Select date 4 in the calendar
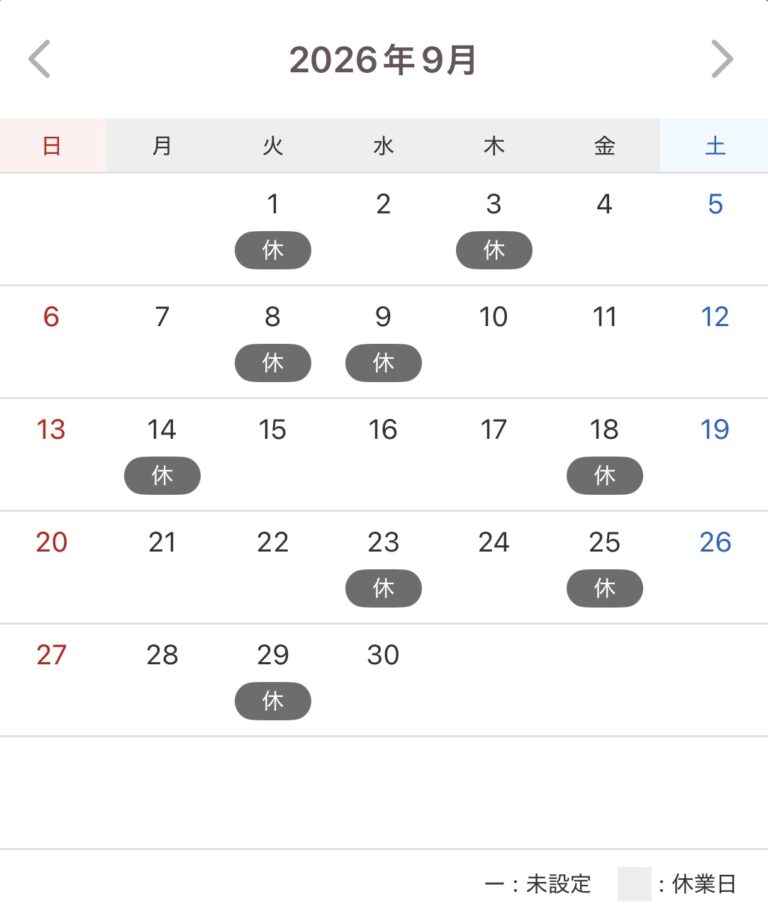 pos(605,229)
